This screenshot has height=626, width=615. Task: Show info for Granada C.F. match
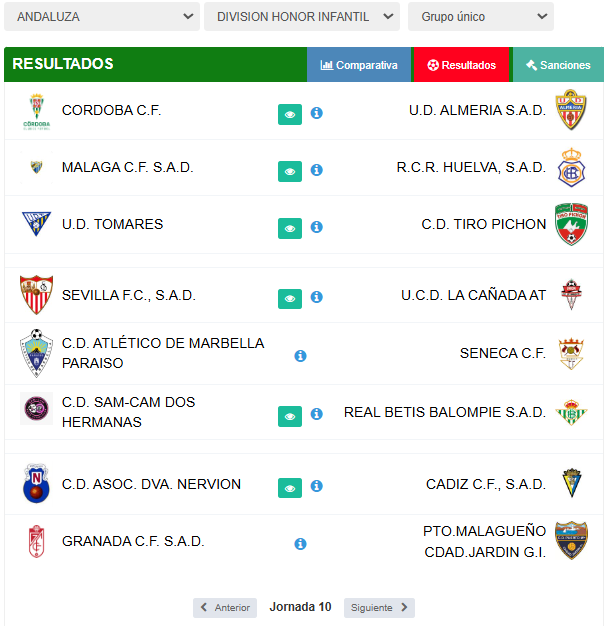point(300,544)
